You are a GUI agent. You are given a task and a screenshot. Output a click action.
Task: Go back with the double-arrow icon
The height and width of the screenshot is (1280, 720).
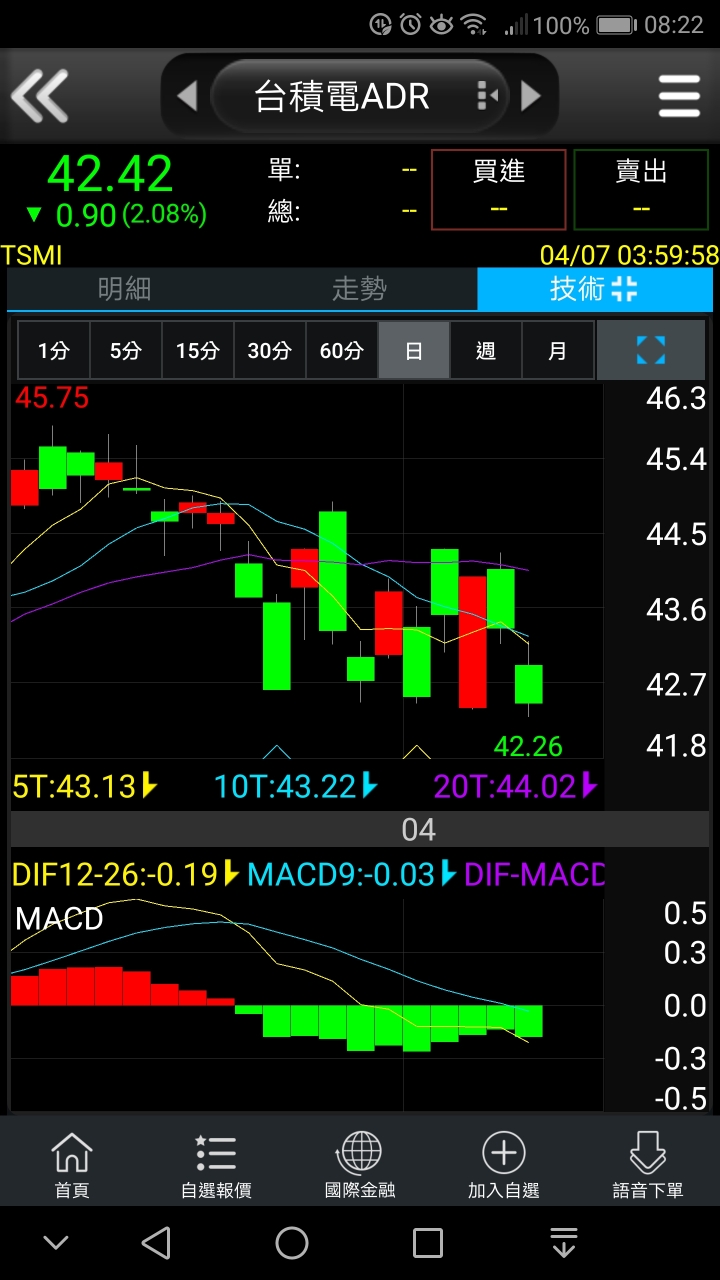[40, 96]
